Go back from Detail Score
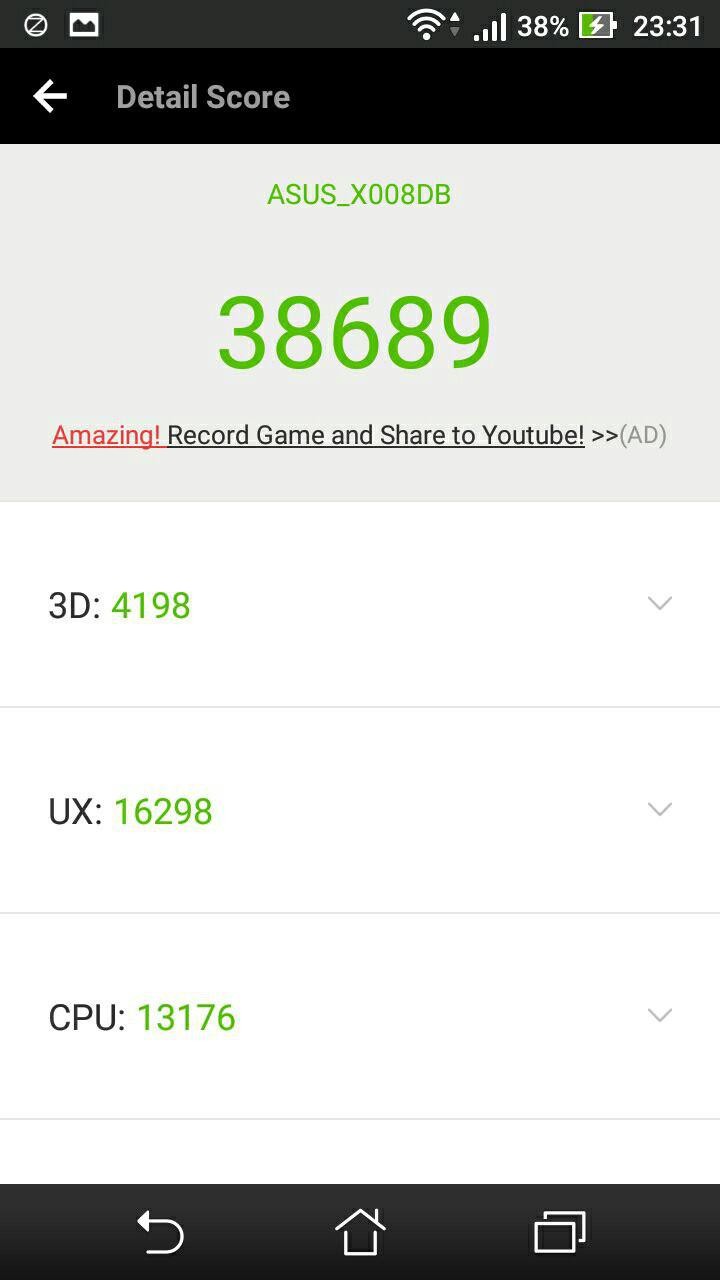This screenshot has height=1280, width=720. coord(50,97)
